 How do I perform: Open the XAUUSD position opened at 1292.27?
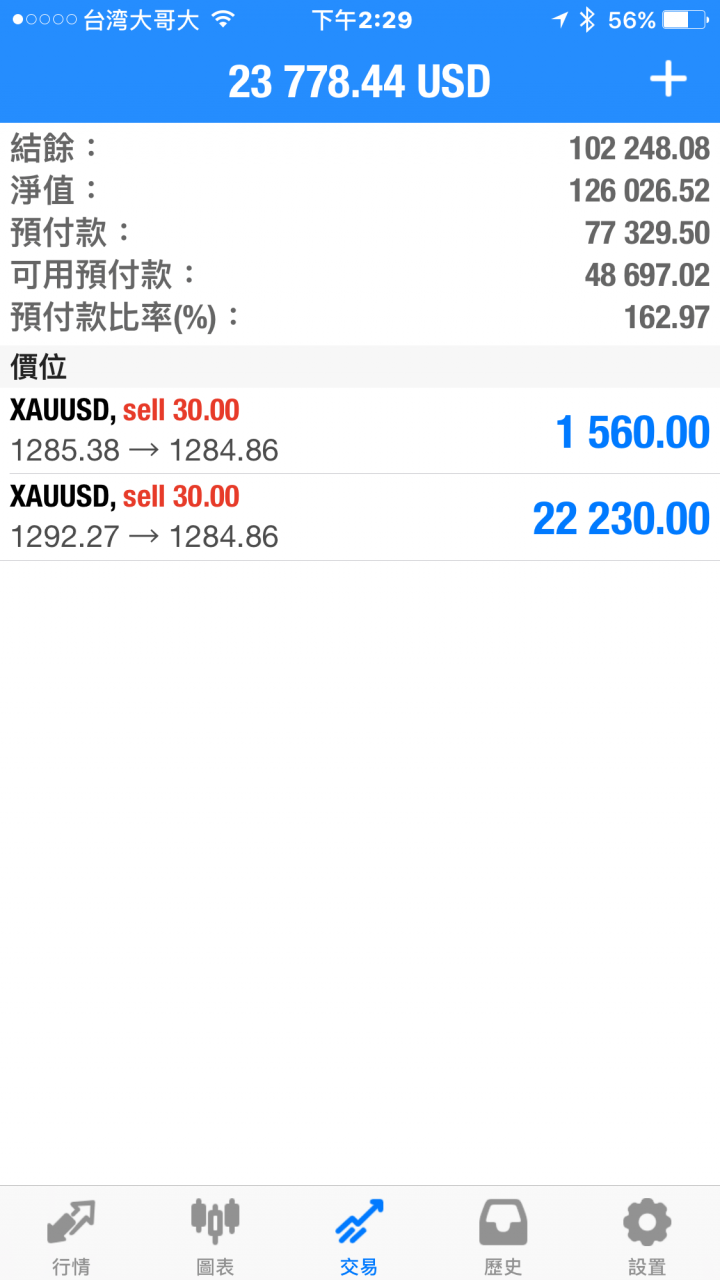coord(360,517)
